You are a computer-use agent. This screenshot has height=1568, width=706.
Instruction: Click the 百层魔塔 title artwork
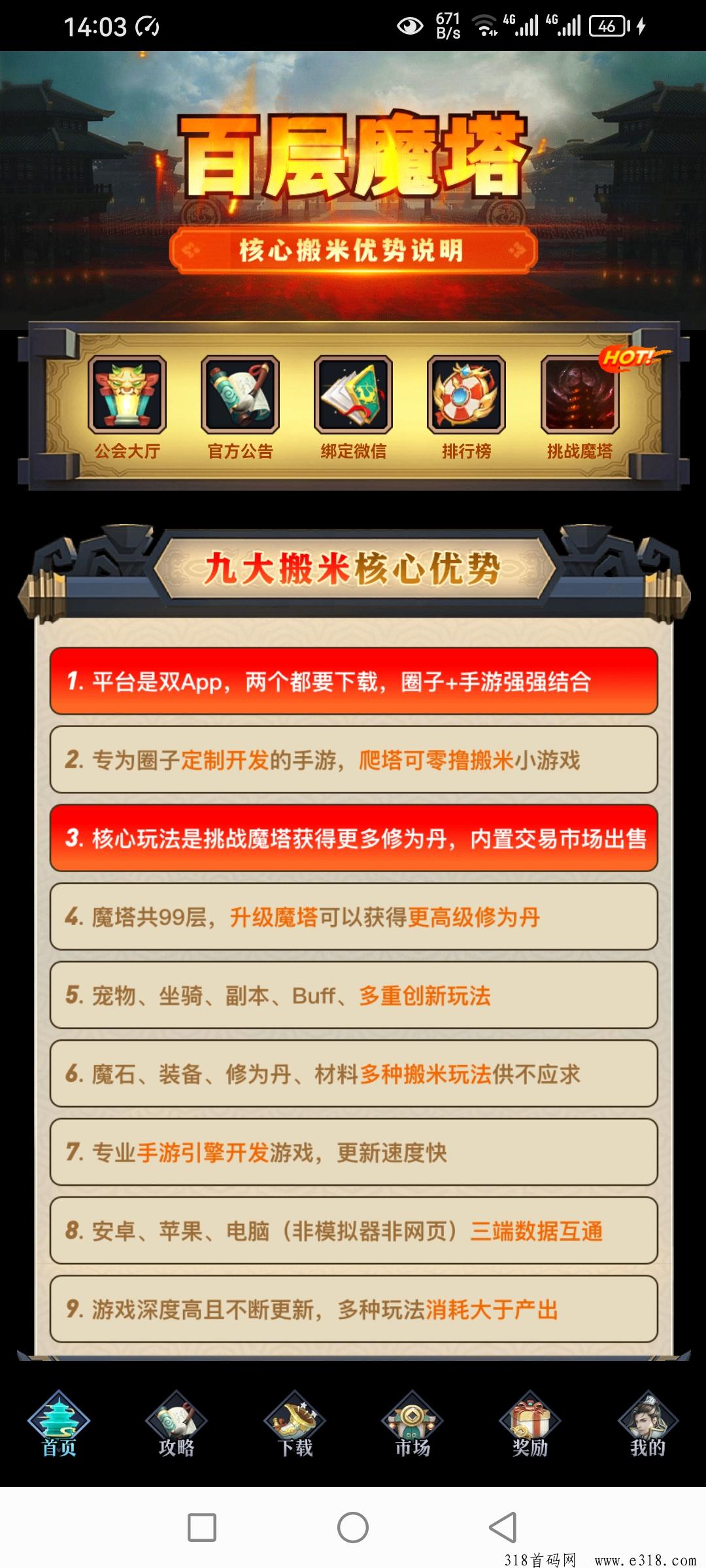(x=353, y=155)
